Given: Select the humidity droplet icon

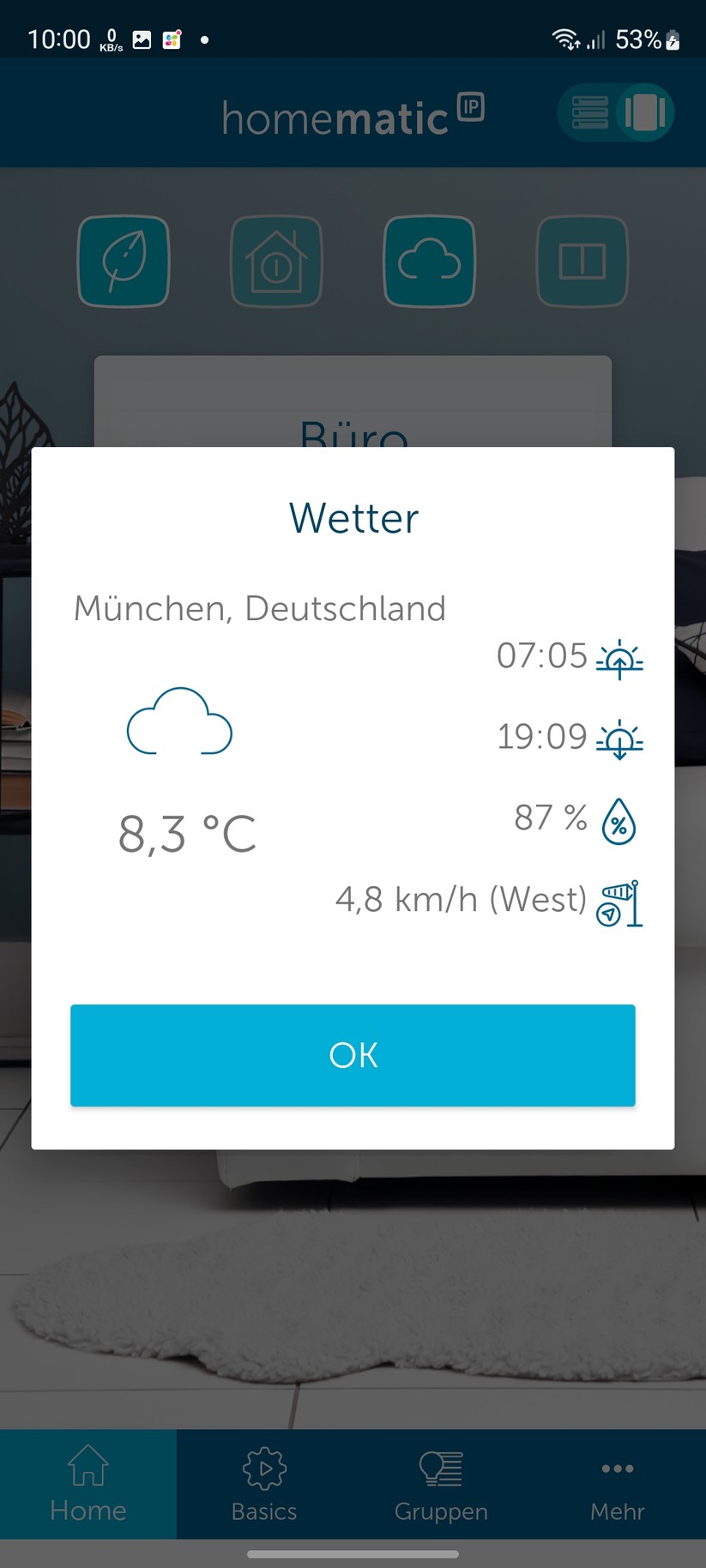Looking at the screenshot, I should pyautogui.click(x=619, y=820).
